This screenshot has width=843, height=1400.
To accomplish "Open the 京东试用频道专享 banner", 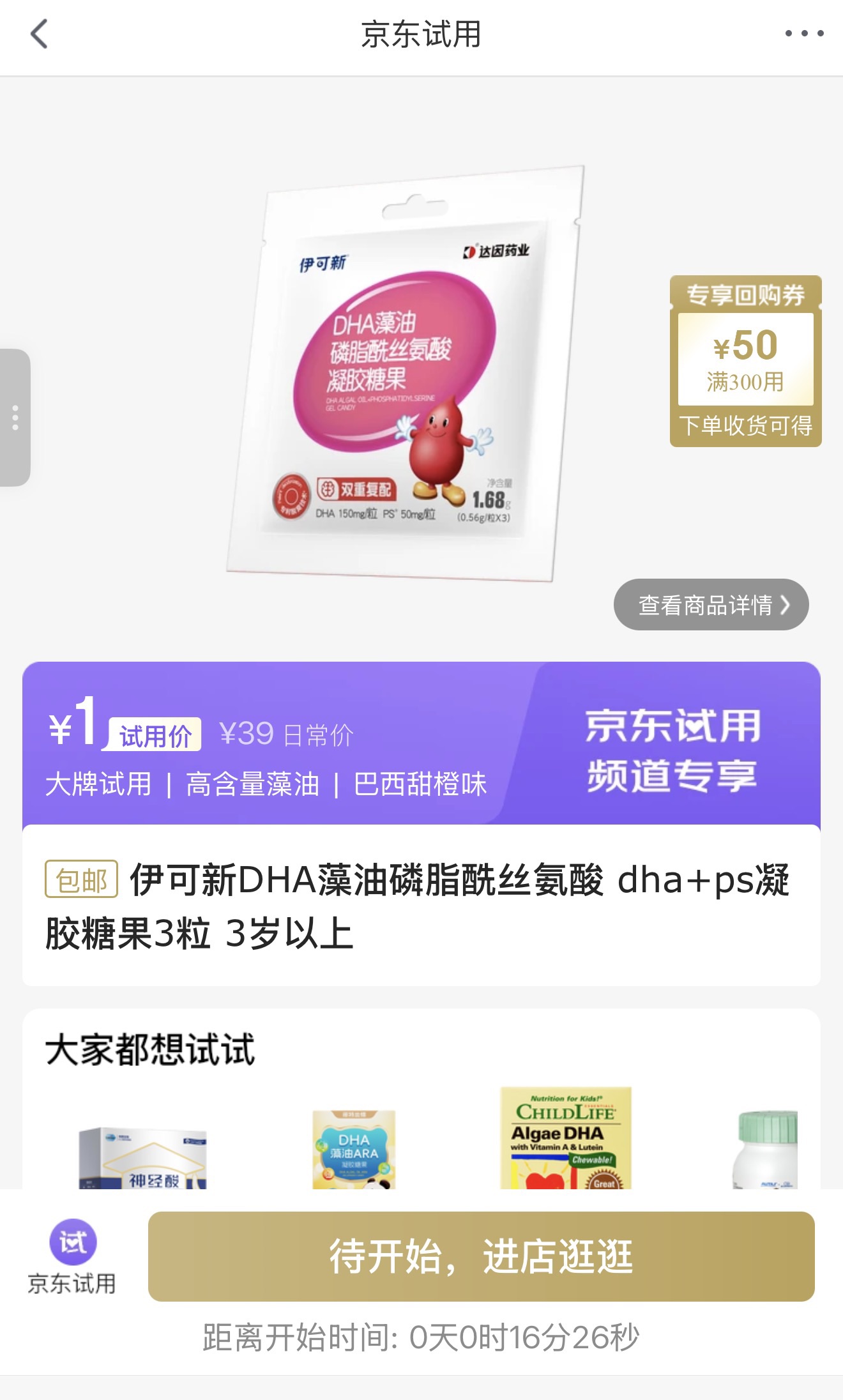I will (673, 750).
